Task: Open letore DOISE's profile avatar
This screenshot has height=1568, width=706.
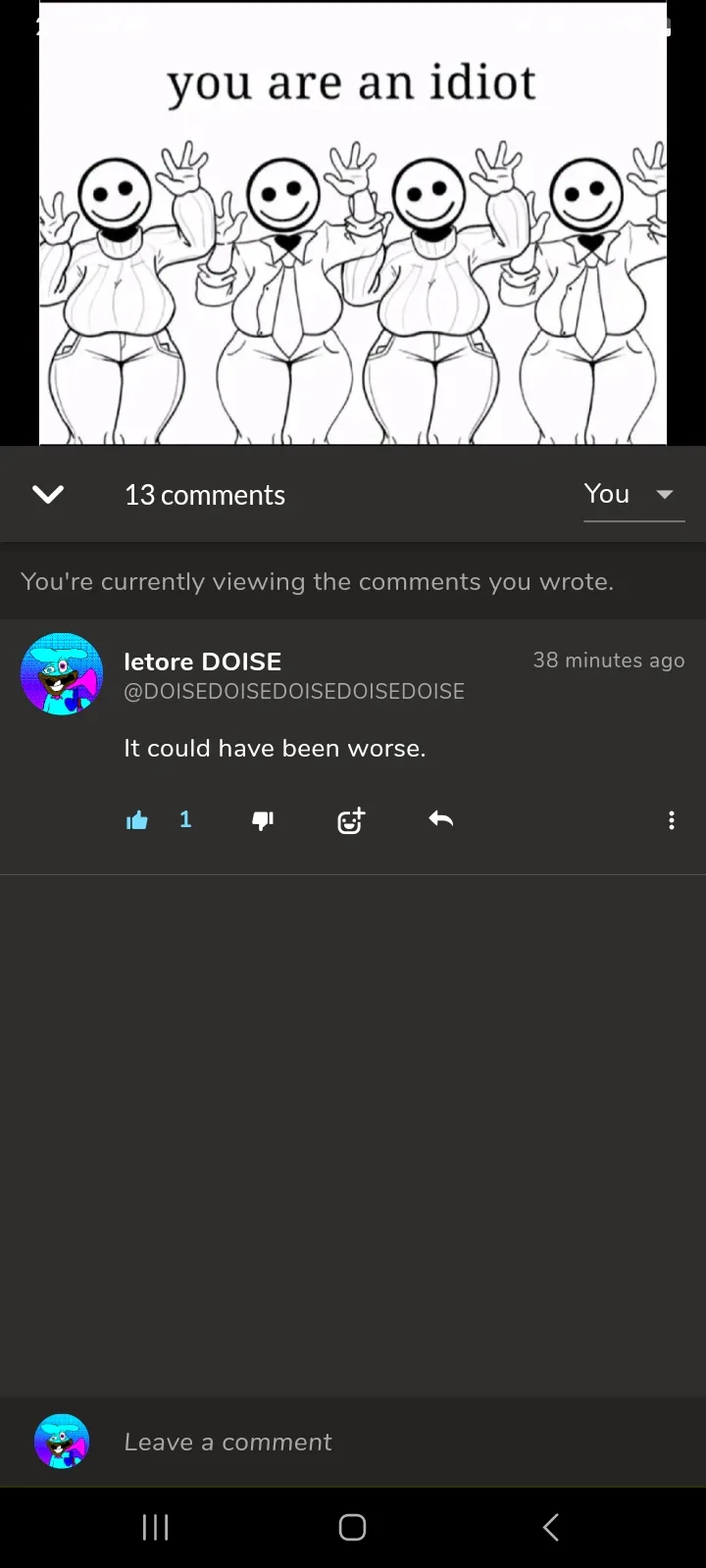Action: [x=62, y=674]
